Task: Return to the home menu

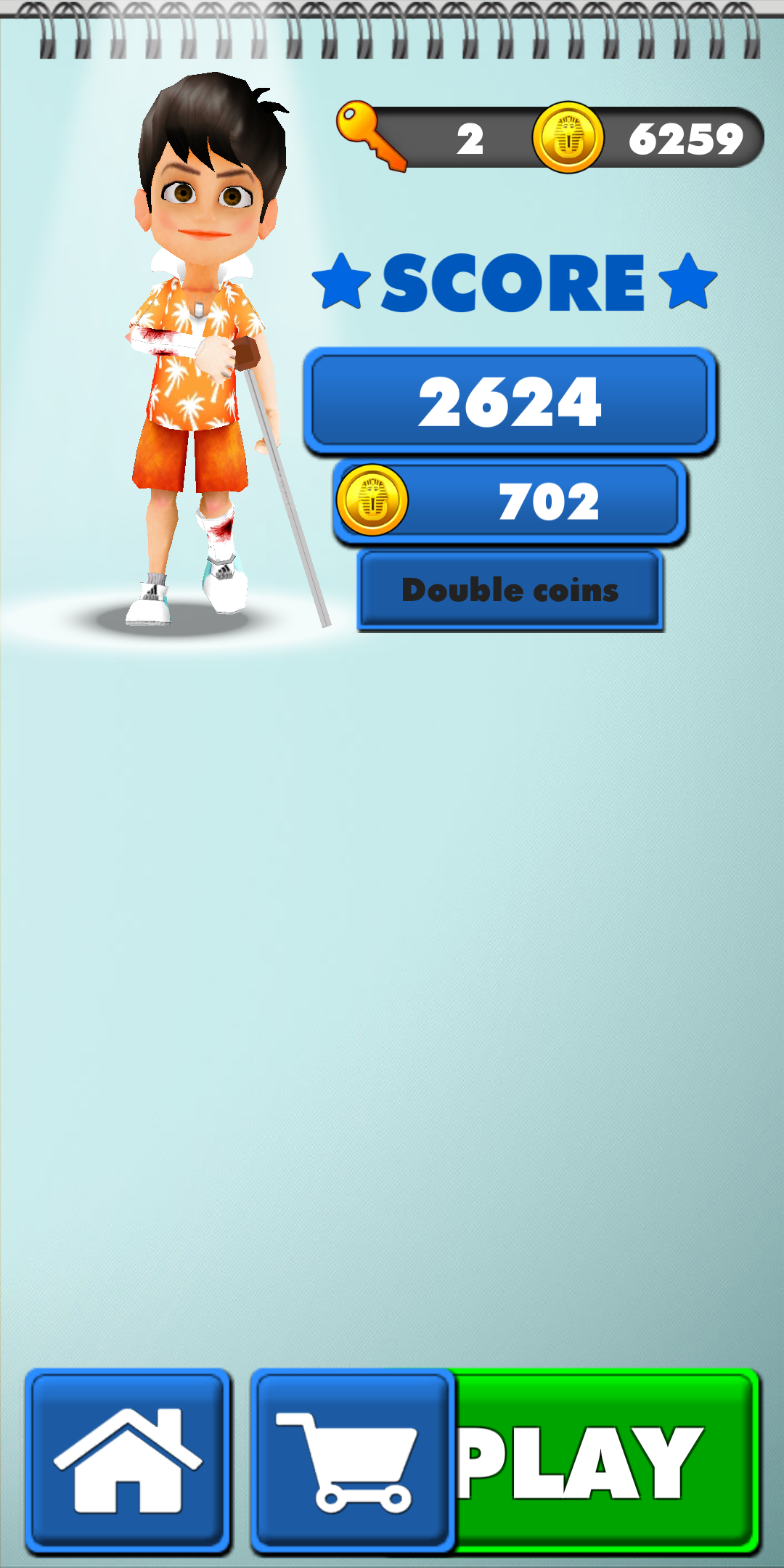Action: (x=128, y=1461)
